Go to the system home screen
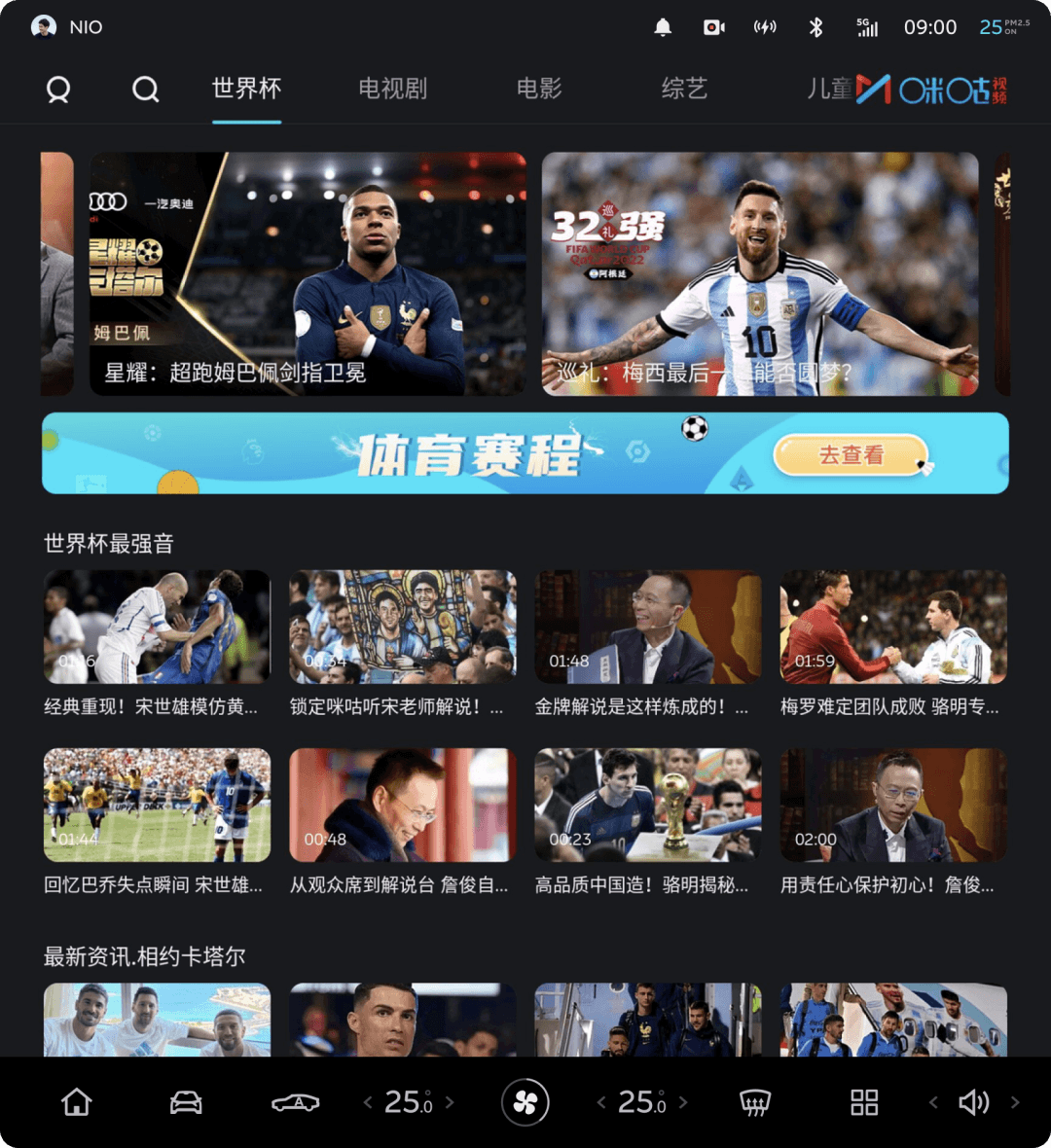The width and height of the screenshot is (1051, 1148). (76, 1102)
